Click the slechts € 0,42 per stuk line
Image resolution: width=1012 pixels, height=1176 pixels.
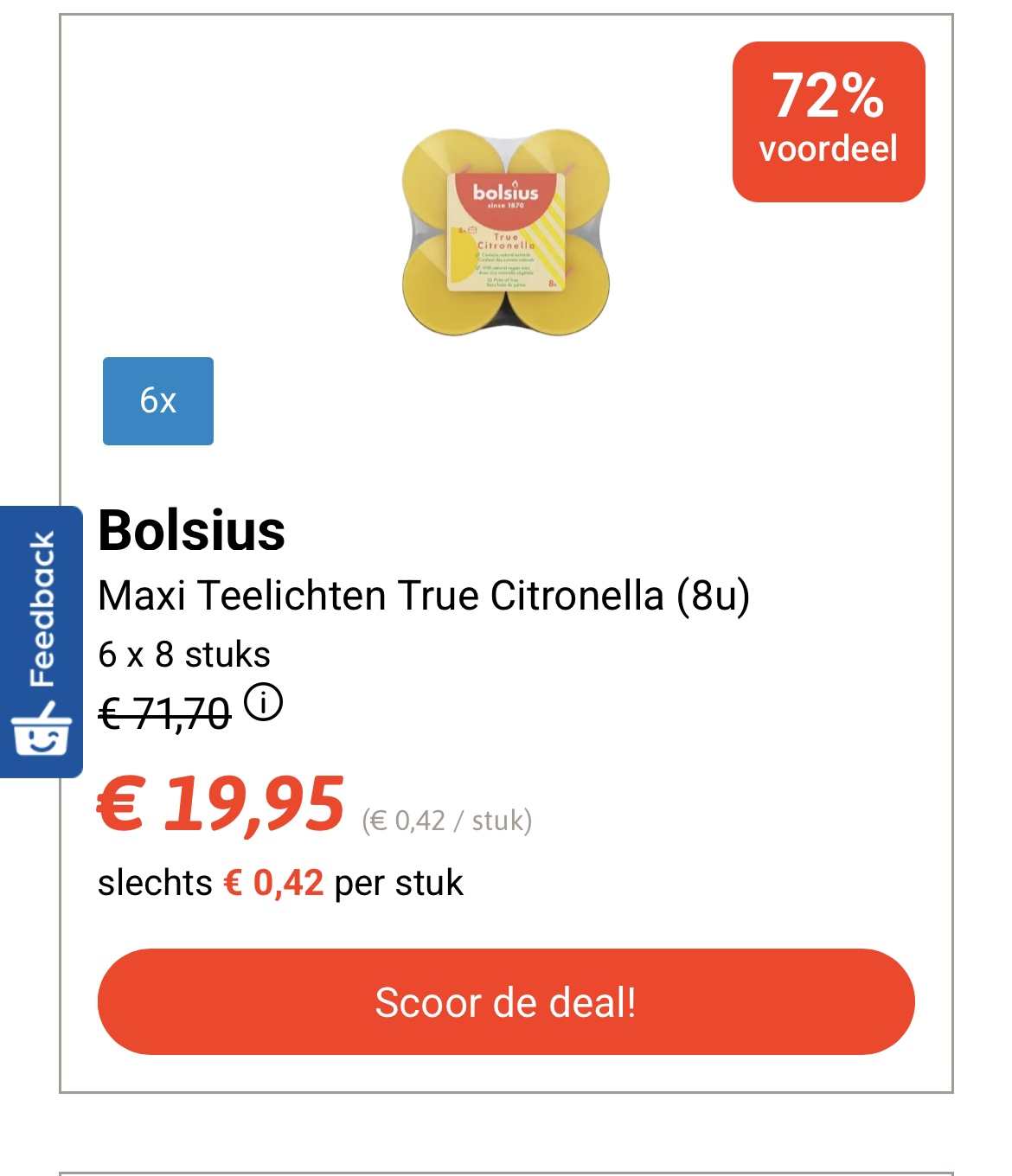pos(277,884)
